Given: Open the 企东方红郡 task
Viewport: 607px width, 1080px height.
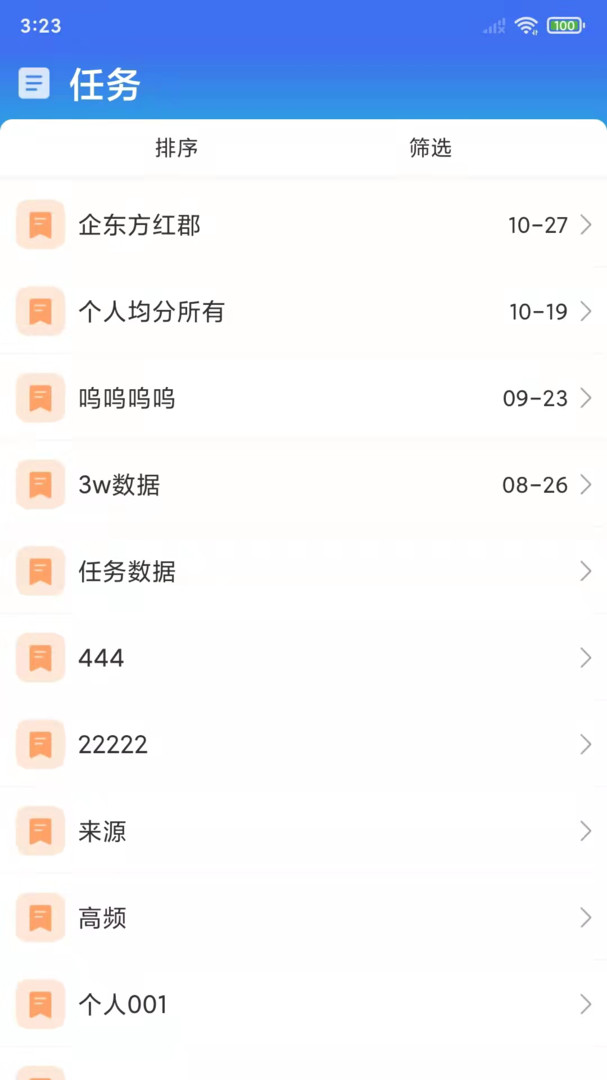Looking at the screenshot, I should pos(303,225).
